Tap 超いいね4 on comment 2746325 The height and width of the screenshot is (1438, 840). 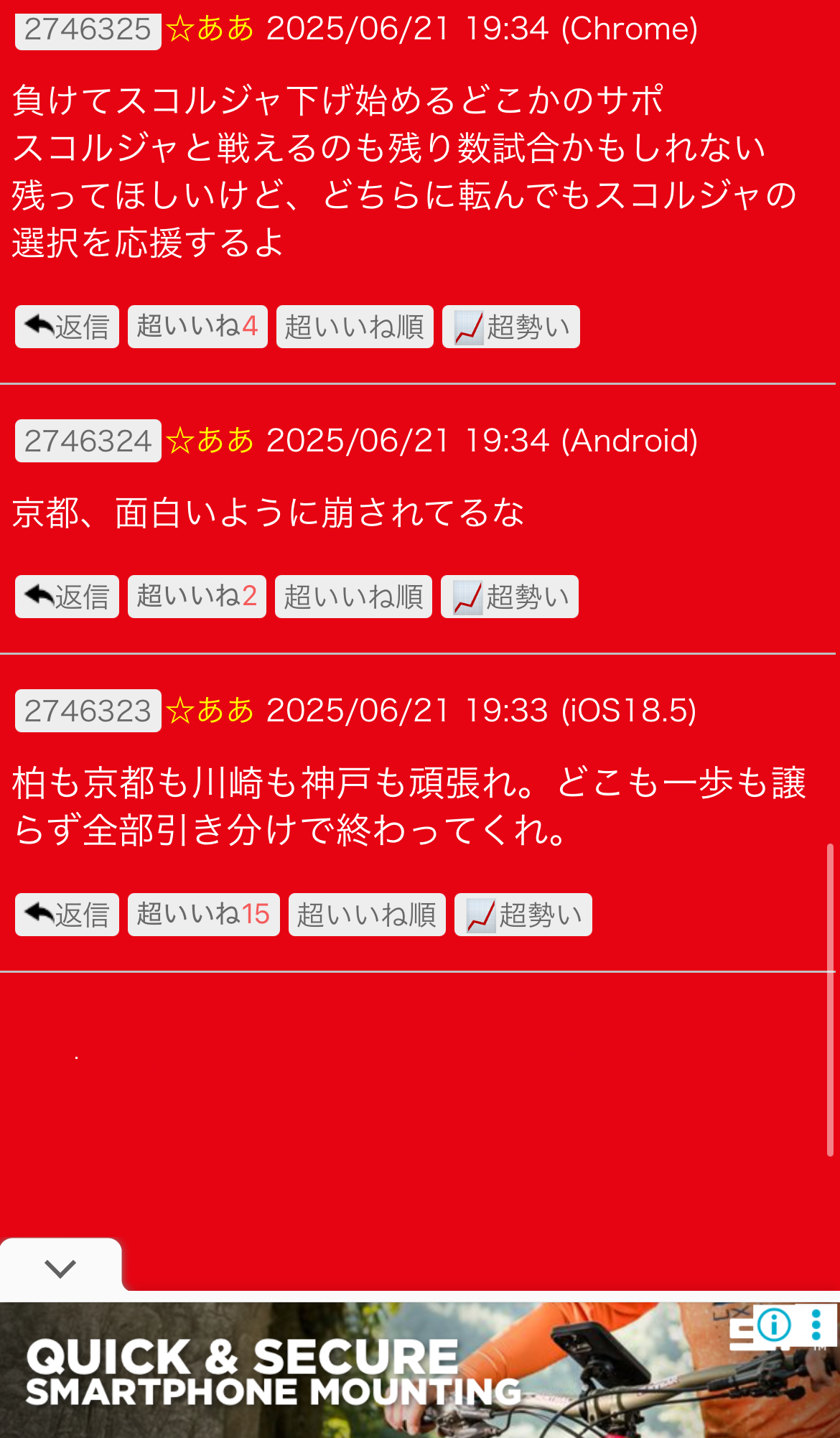[x=197, y=327]
